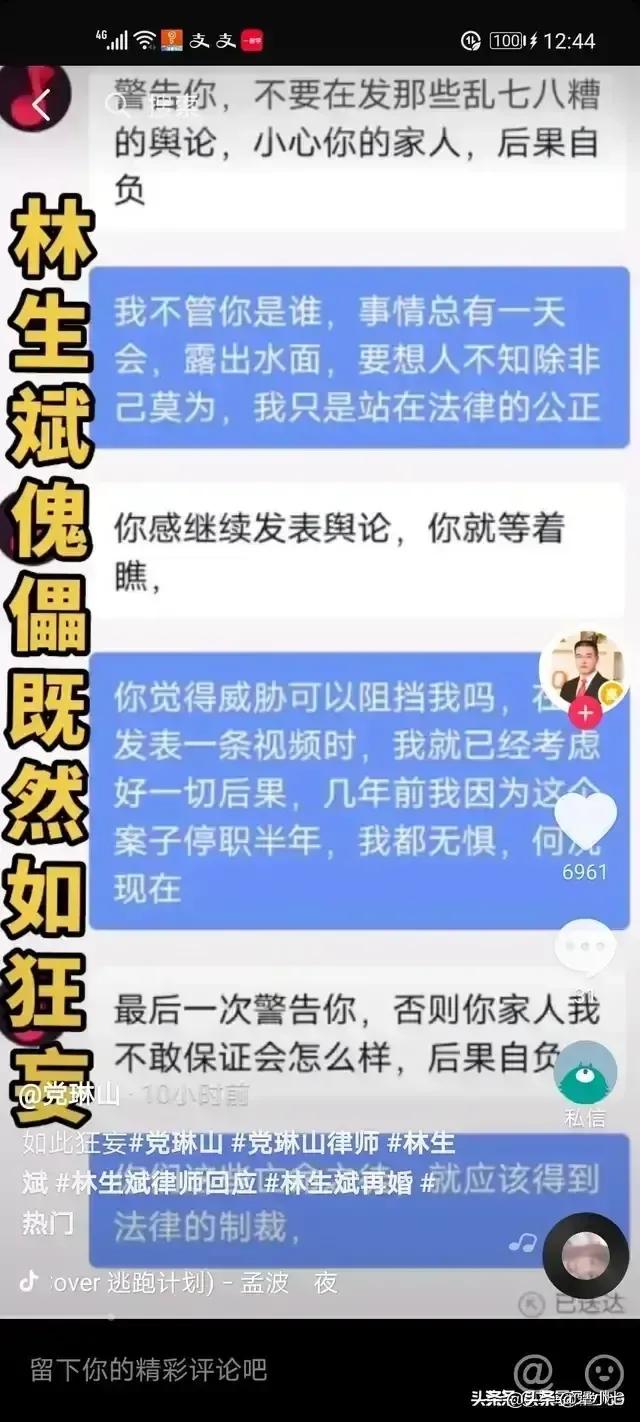
Task: Like the video with the heart icon
Action: (x=585, y=823)
